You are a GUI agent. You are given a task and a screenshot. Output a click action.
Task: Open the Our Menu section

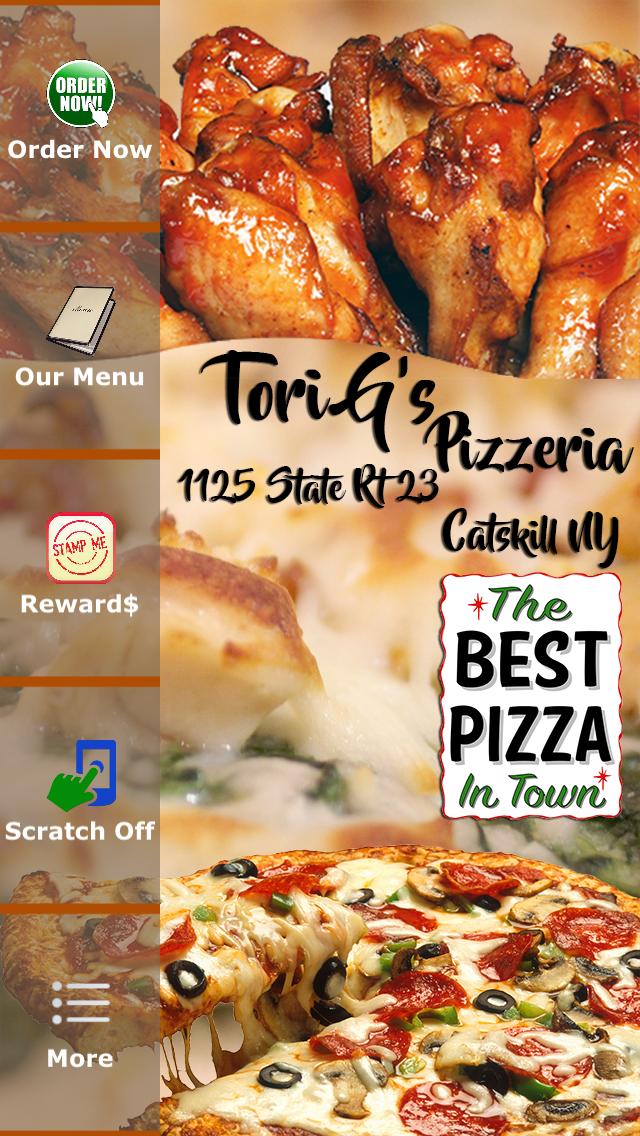[80, 338]
